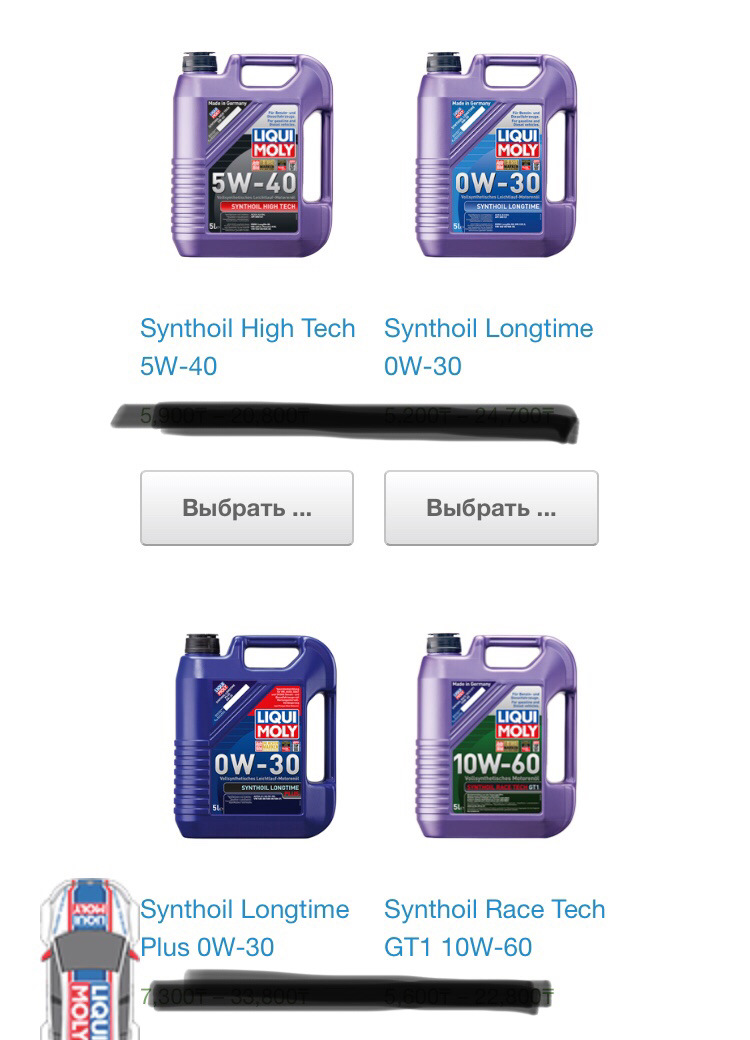View the dark blue Longtime Plus canister image
The width and height of the screenshot is (750, 1040).
[x=255, y=737]
